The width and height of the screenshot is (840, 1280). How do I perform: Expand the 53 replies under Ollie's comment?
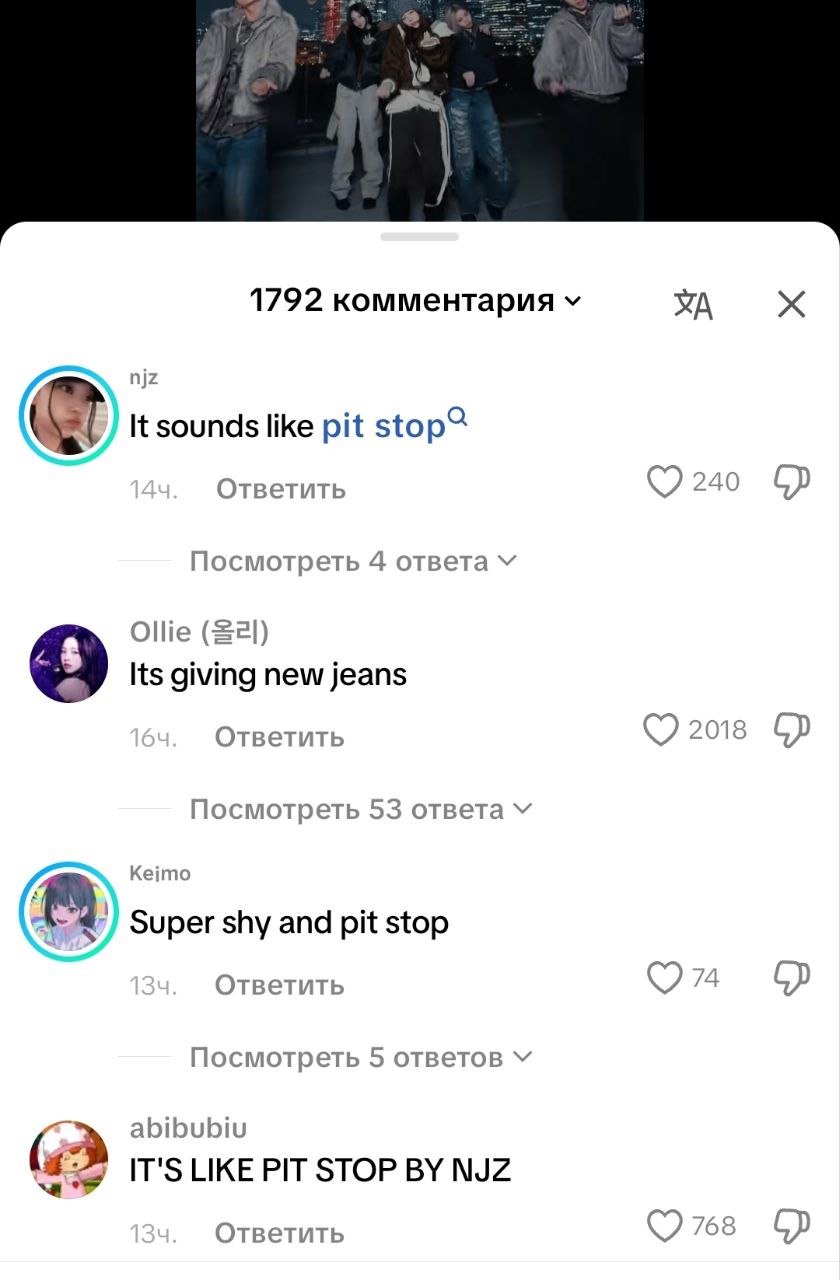tap(361, 809)
